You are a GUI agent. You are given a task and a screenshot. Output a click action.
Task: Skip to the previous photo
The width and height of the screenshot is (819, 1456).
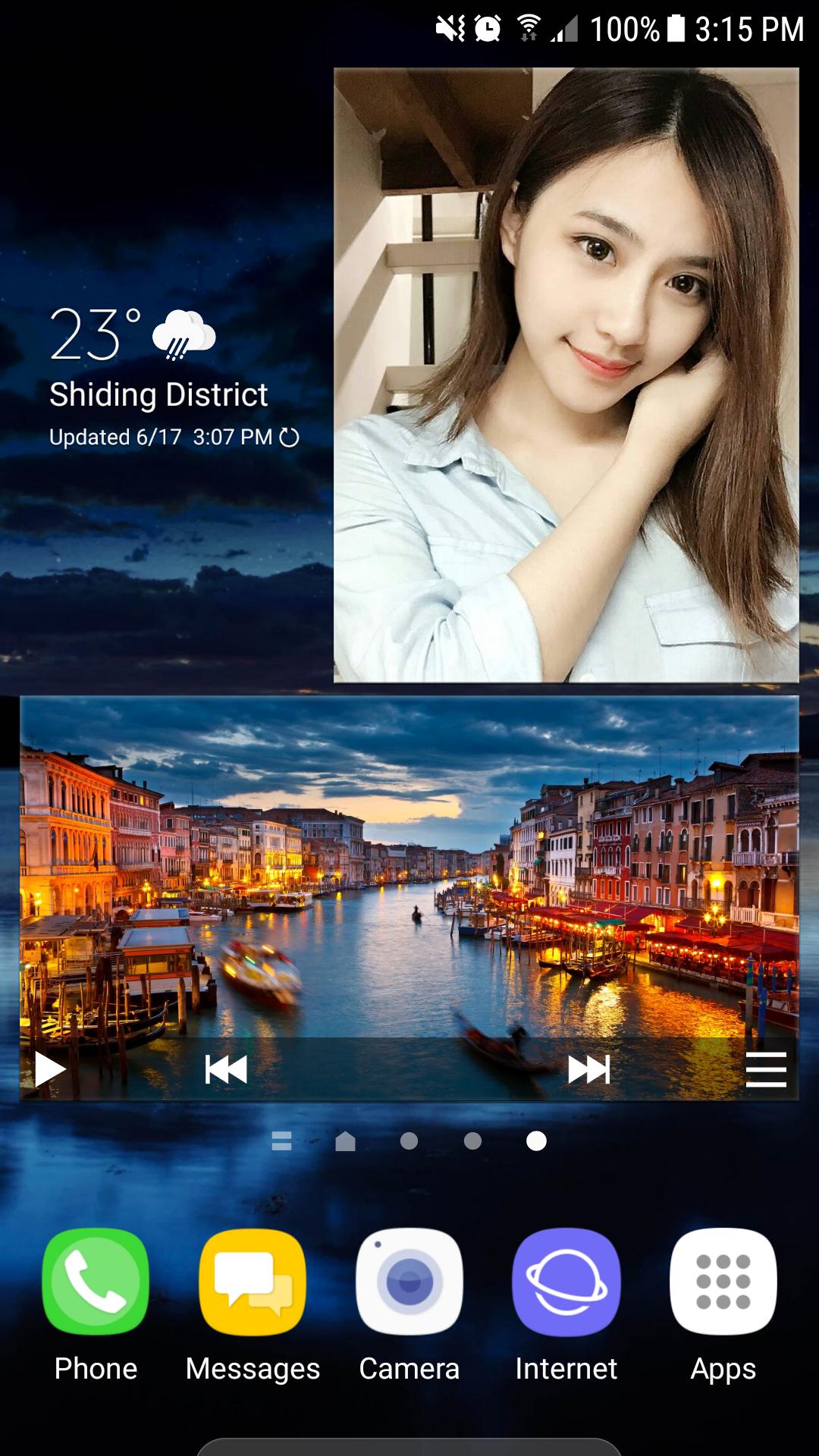[226, 1070]
